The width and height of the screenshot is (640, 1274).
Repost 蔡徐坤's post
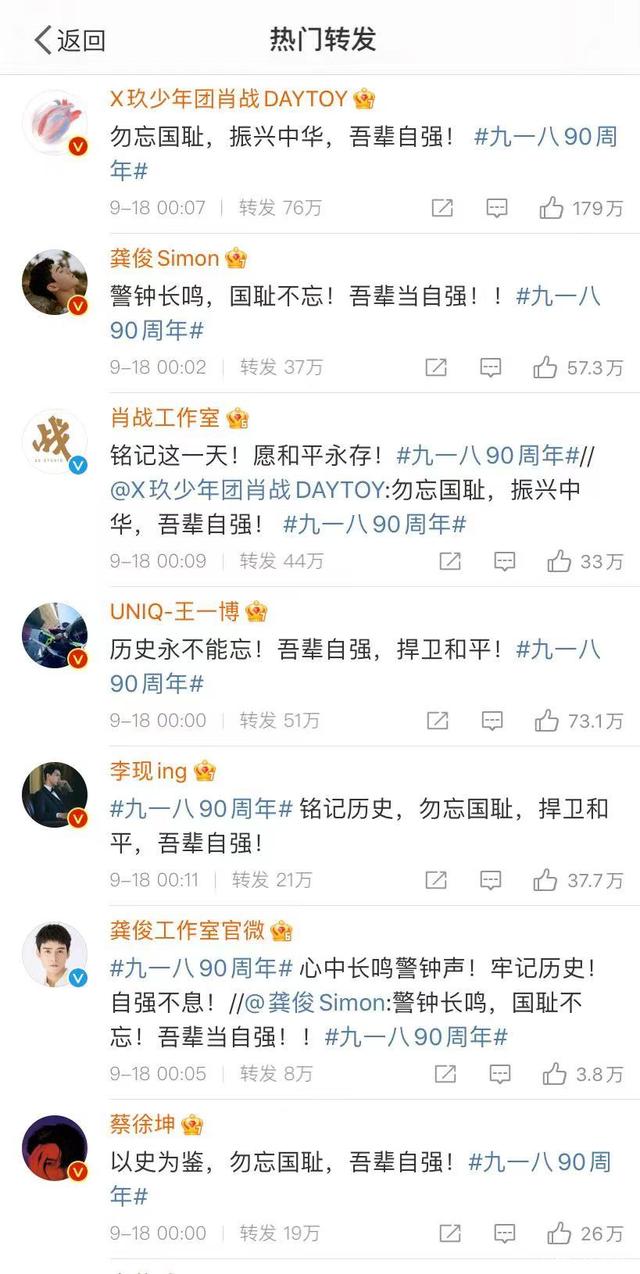point(450,1233)
